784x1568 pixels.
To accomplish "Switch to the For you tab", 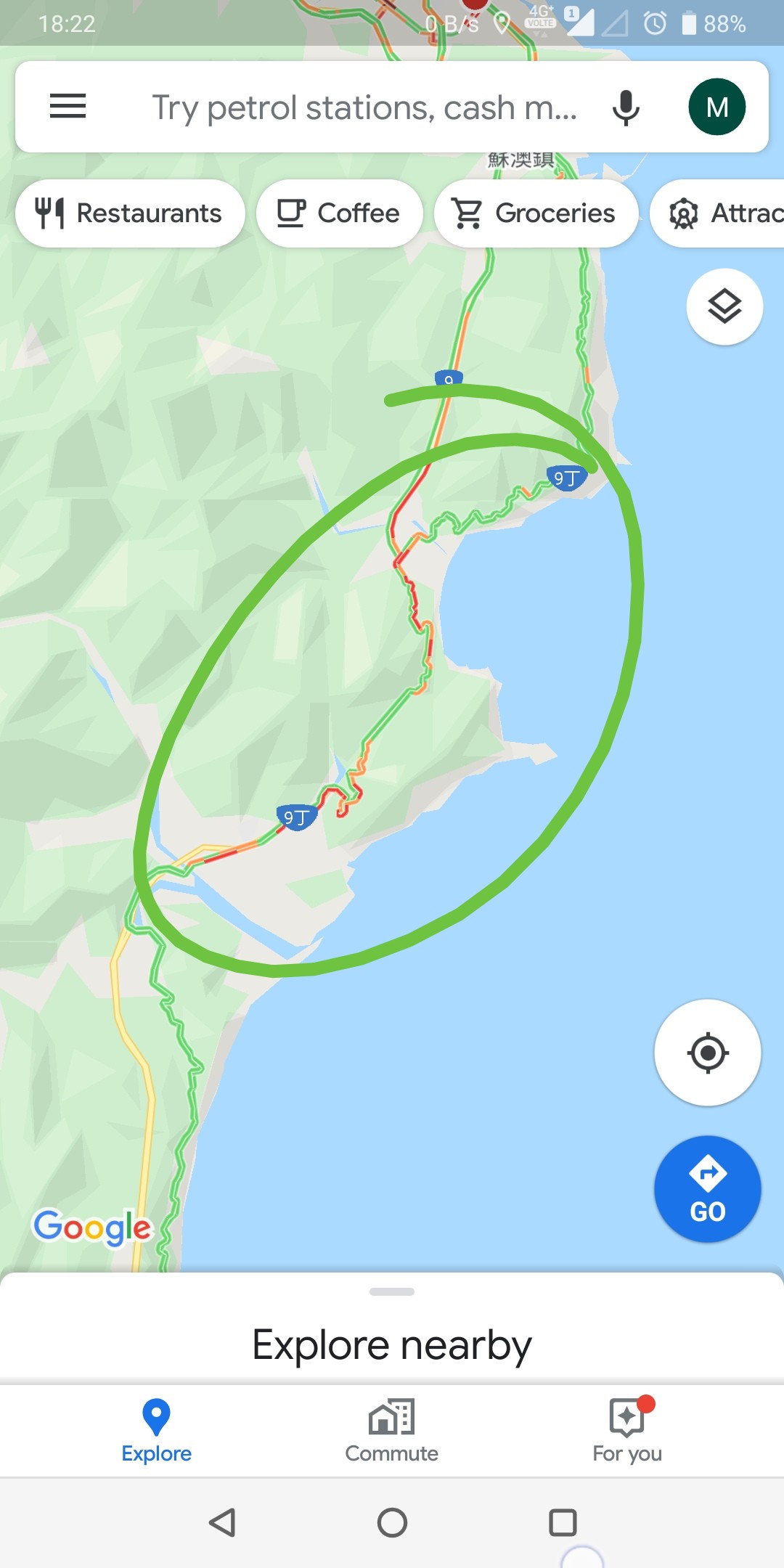I will pos(627,1432).
